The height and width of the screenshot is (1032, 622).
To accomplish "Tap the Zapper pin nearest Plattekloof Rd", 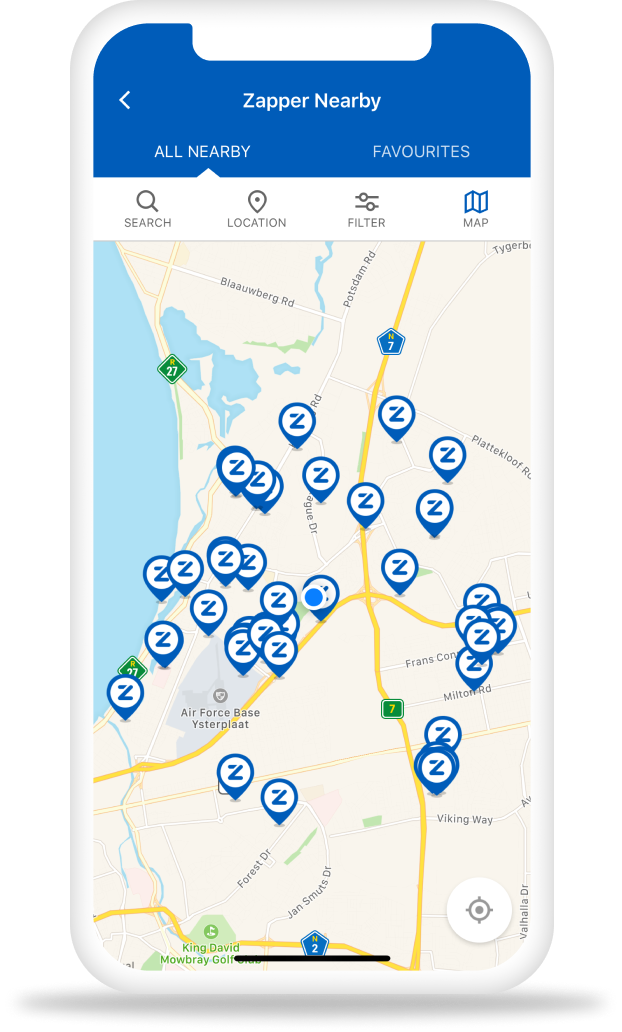I will 447,457.
